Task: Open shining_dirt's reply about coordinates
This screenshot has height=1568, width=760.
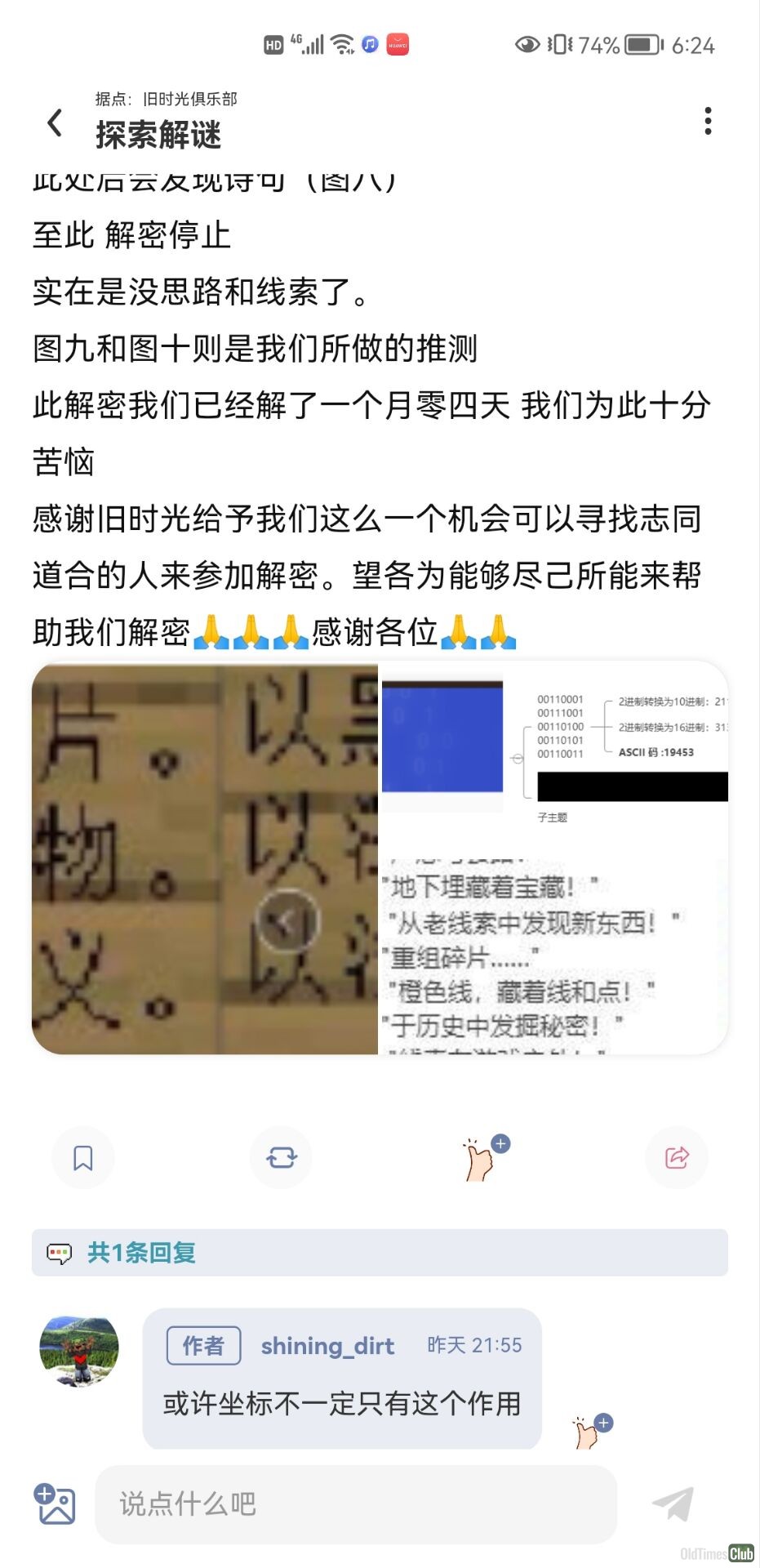Action: (342, 1404)
